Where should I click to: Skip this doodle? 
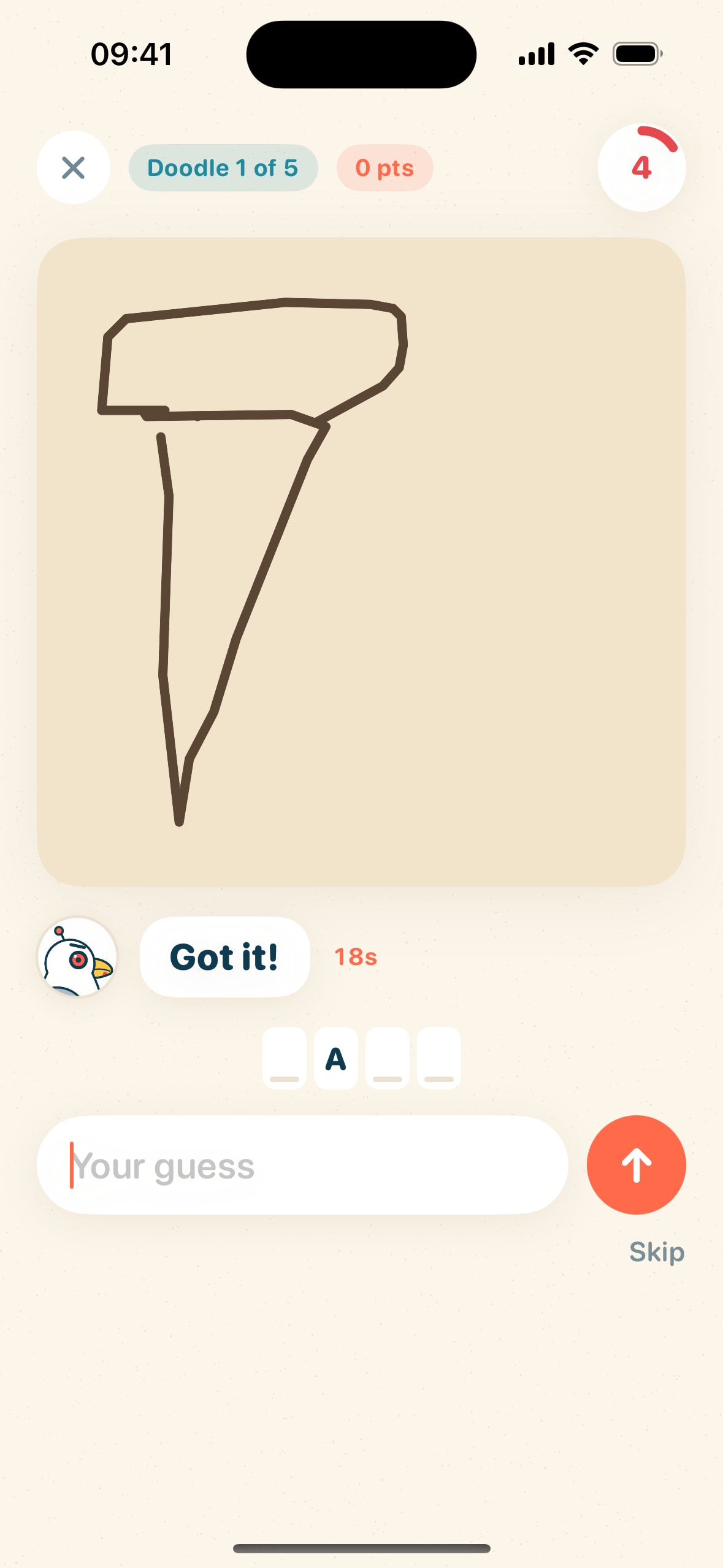click(x=657, y=1252)
